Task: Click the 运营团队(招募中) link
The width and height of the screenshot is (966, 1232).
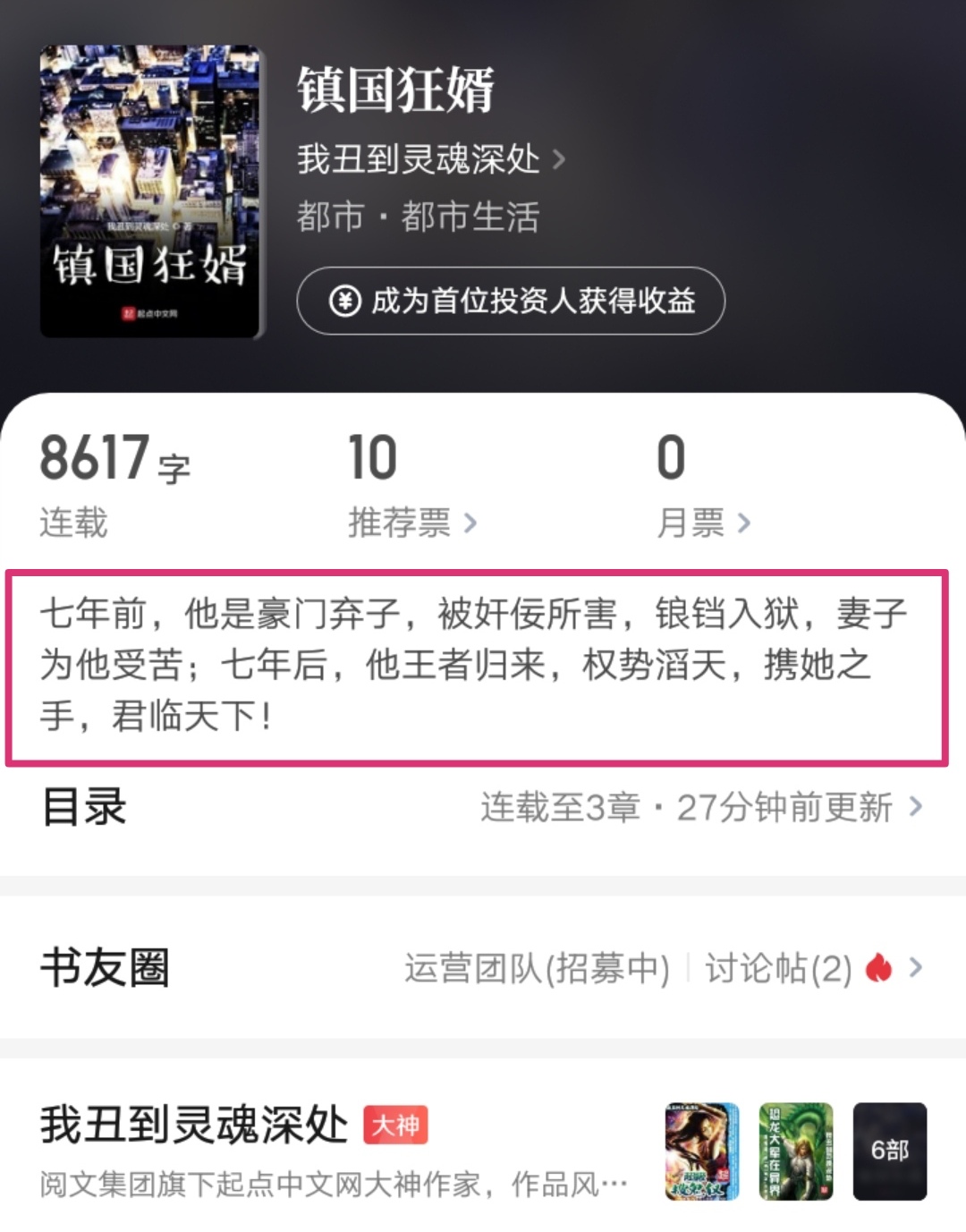Action: pyautogui.click(x=538, y=969)
